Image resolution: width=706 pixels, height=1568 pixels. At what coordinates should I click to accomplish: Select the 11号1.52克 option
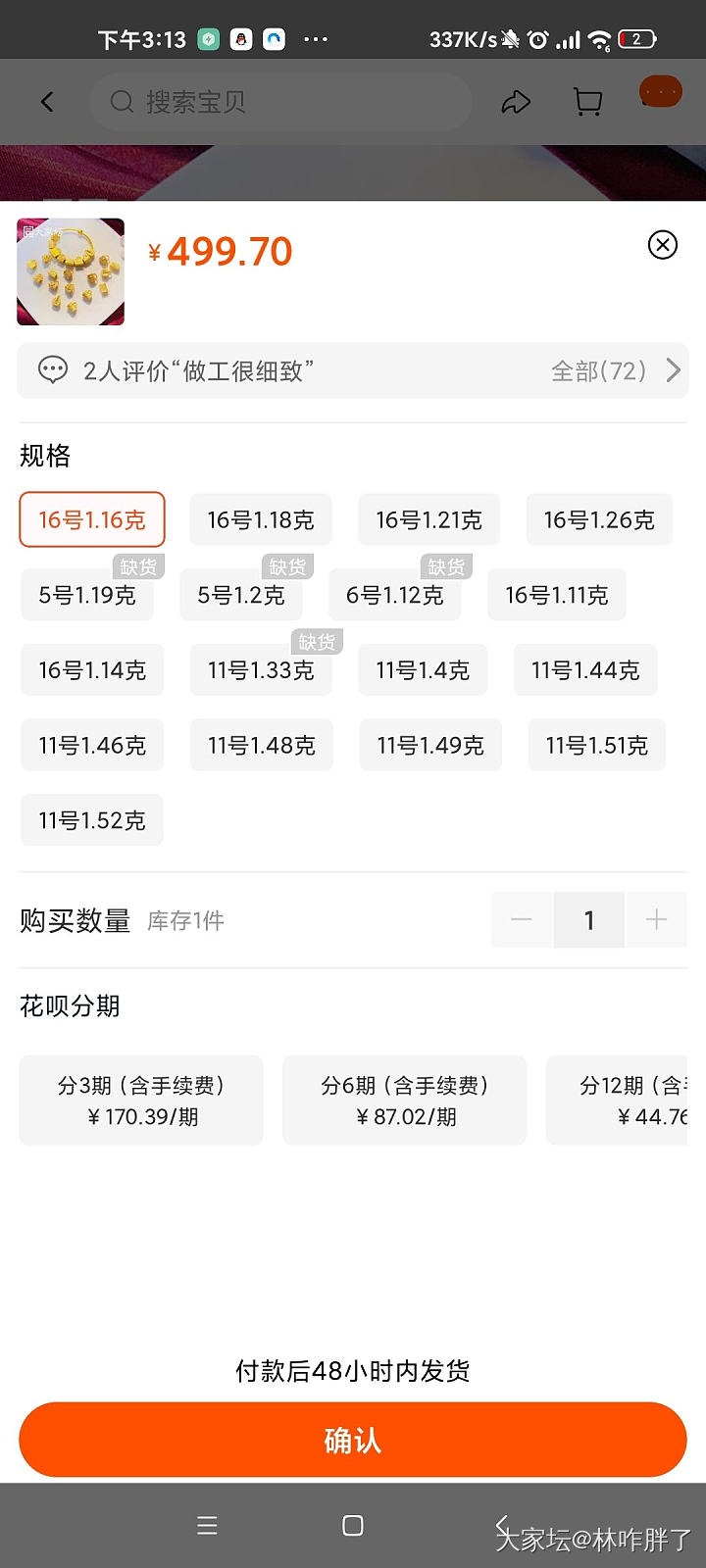(x=92, y=820)
